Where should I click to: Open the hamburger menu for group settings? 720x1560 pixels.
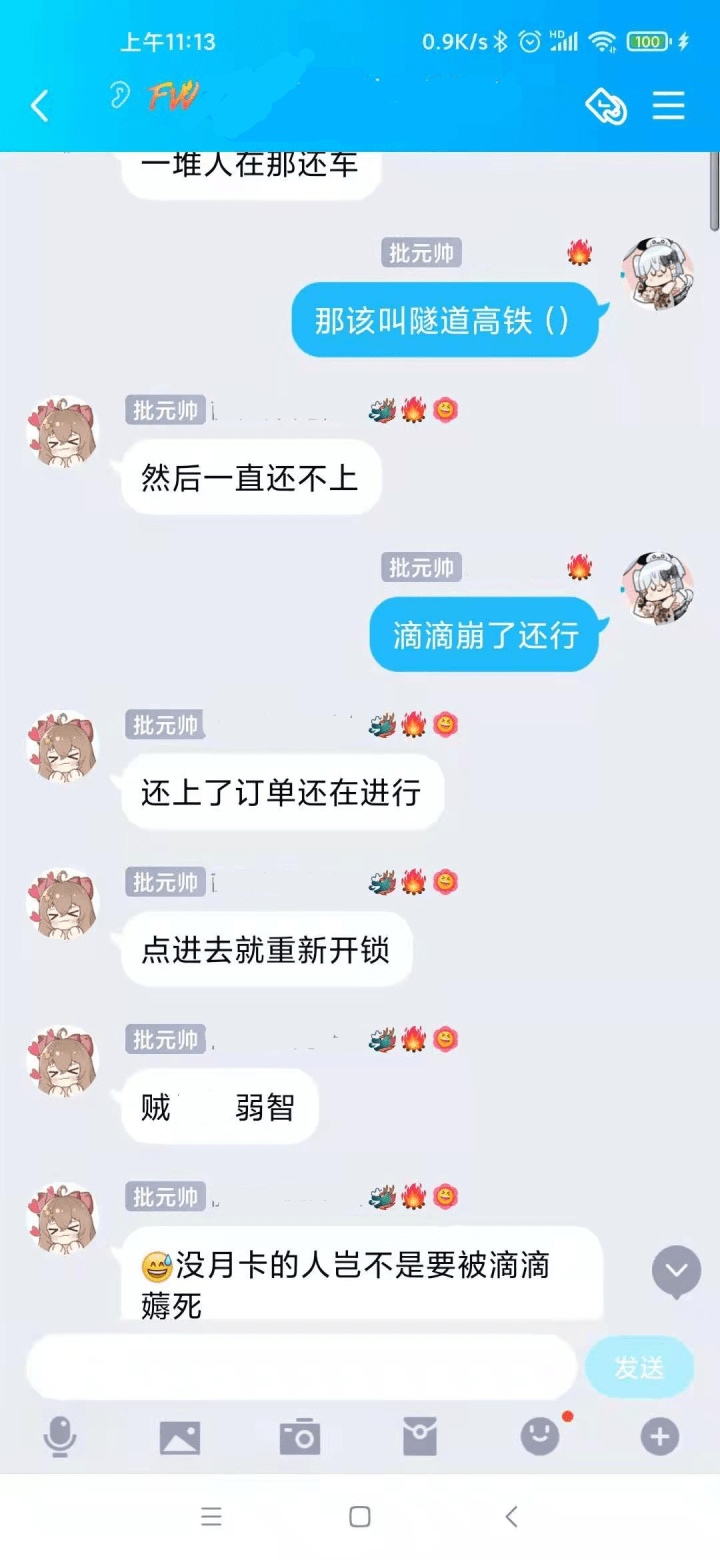[x=668, y=105]
